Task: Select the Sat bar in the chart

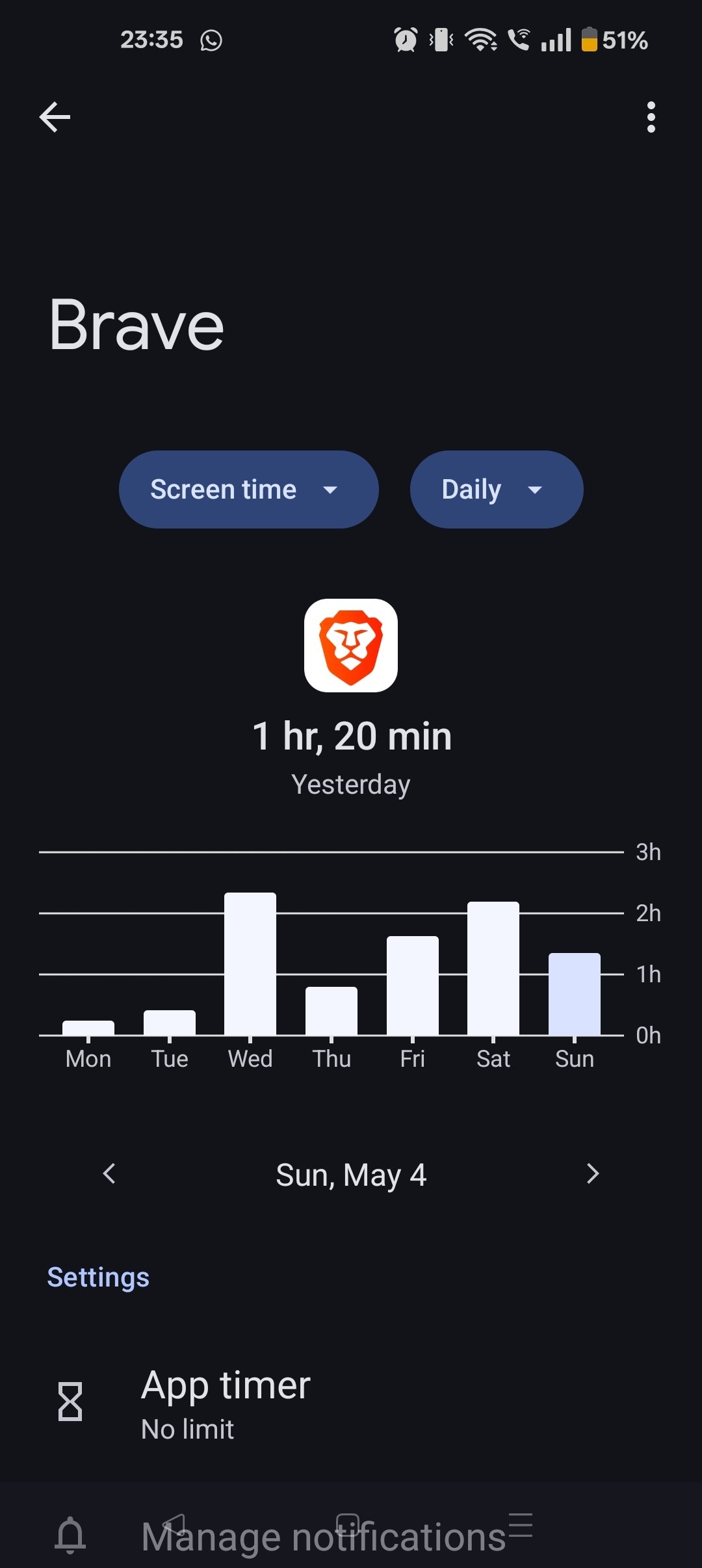Action: [493, 969]
